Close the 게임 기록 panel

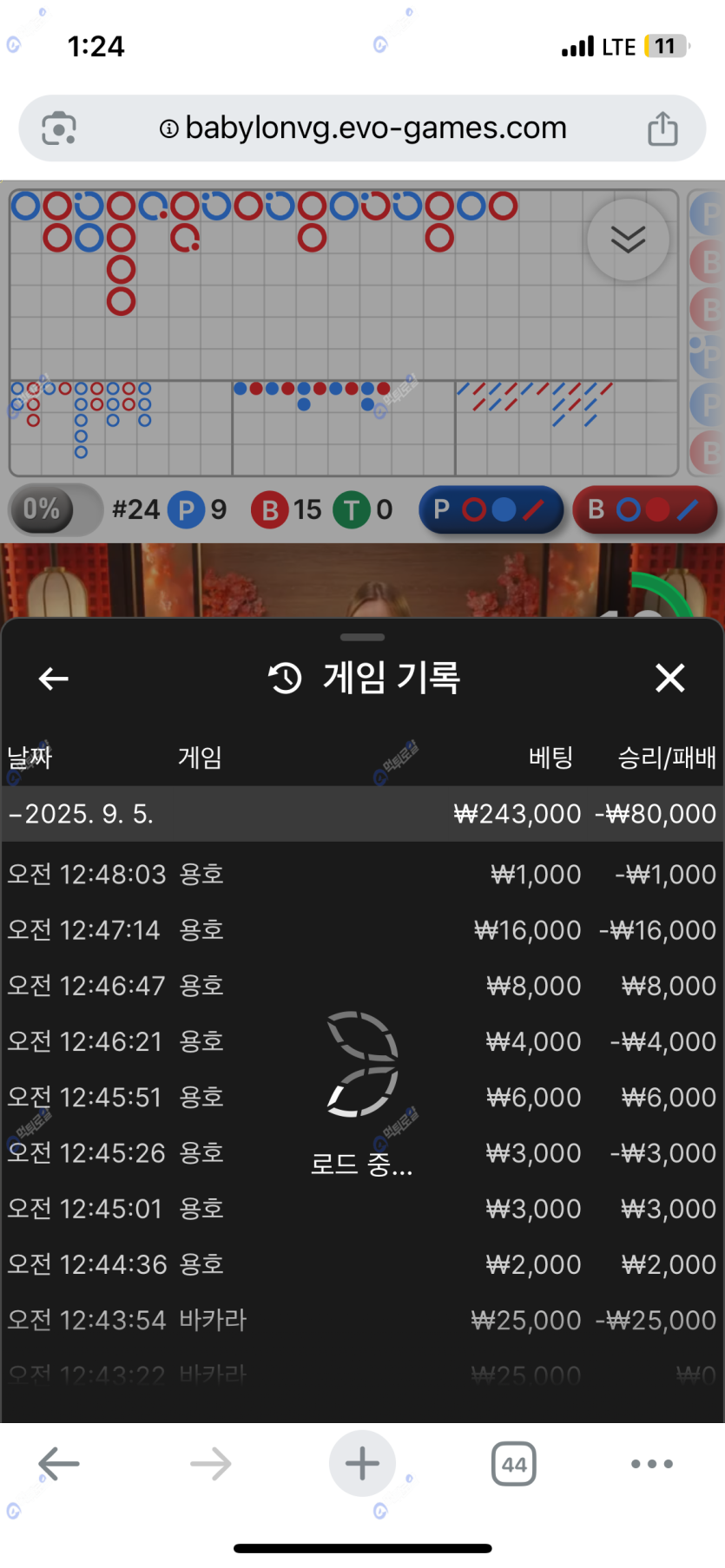[x=669, y=678]
